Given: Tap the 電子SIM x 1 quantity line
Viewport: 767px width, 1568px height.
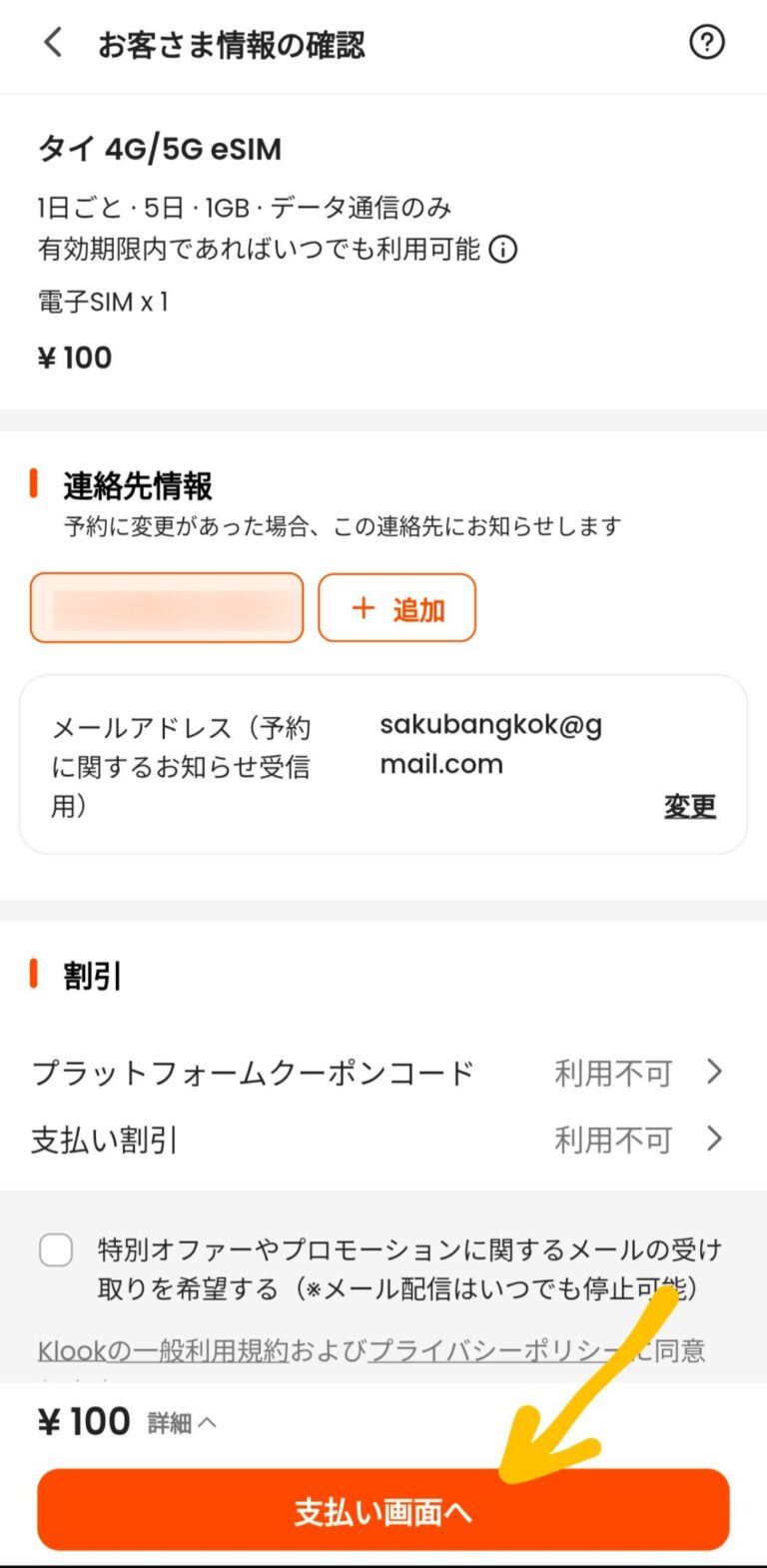Looking at the screenshot, I should (107, 302).
